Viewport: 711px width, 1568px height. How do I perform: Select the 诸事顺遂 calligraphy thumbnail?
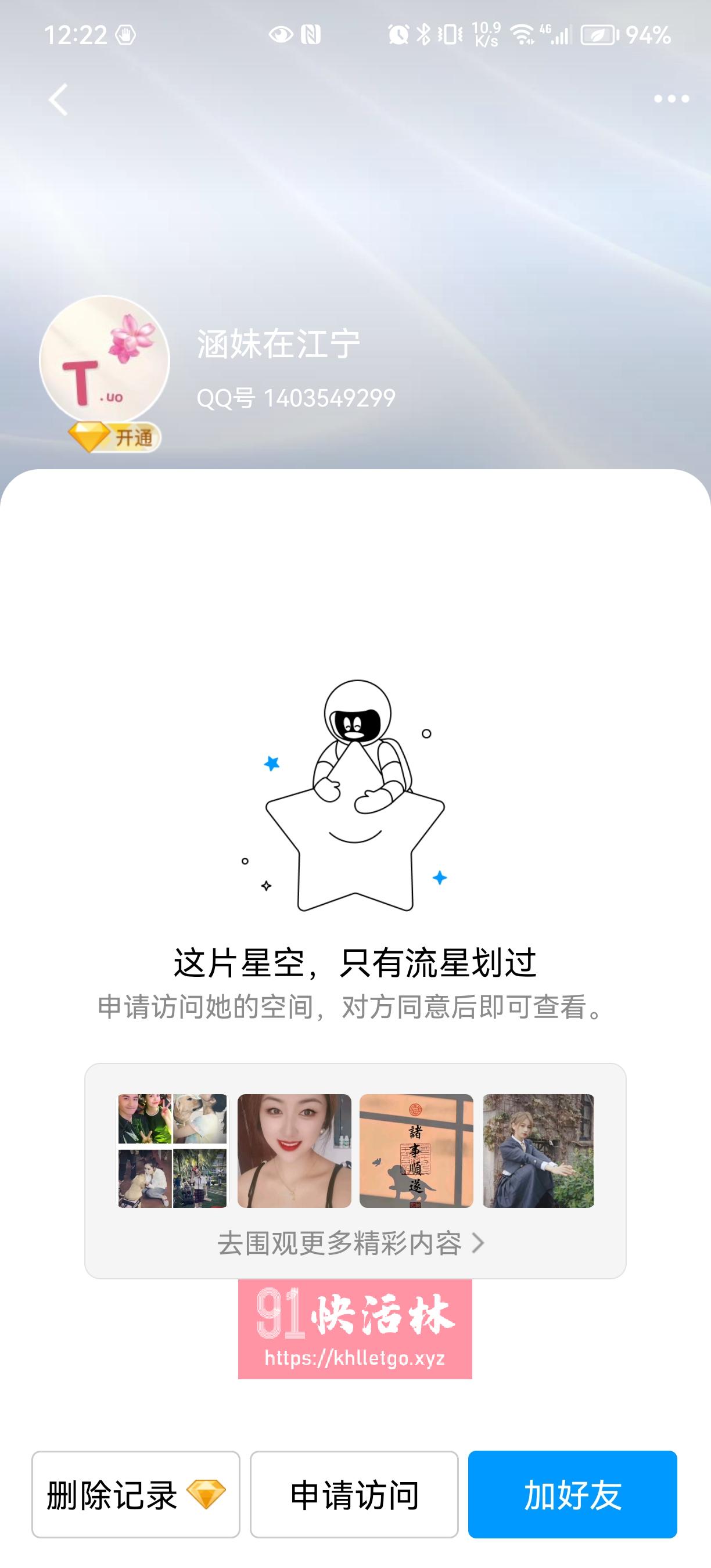point(417,1150)
